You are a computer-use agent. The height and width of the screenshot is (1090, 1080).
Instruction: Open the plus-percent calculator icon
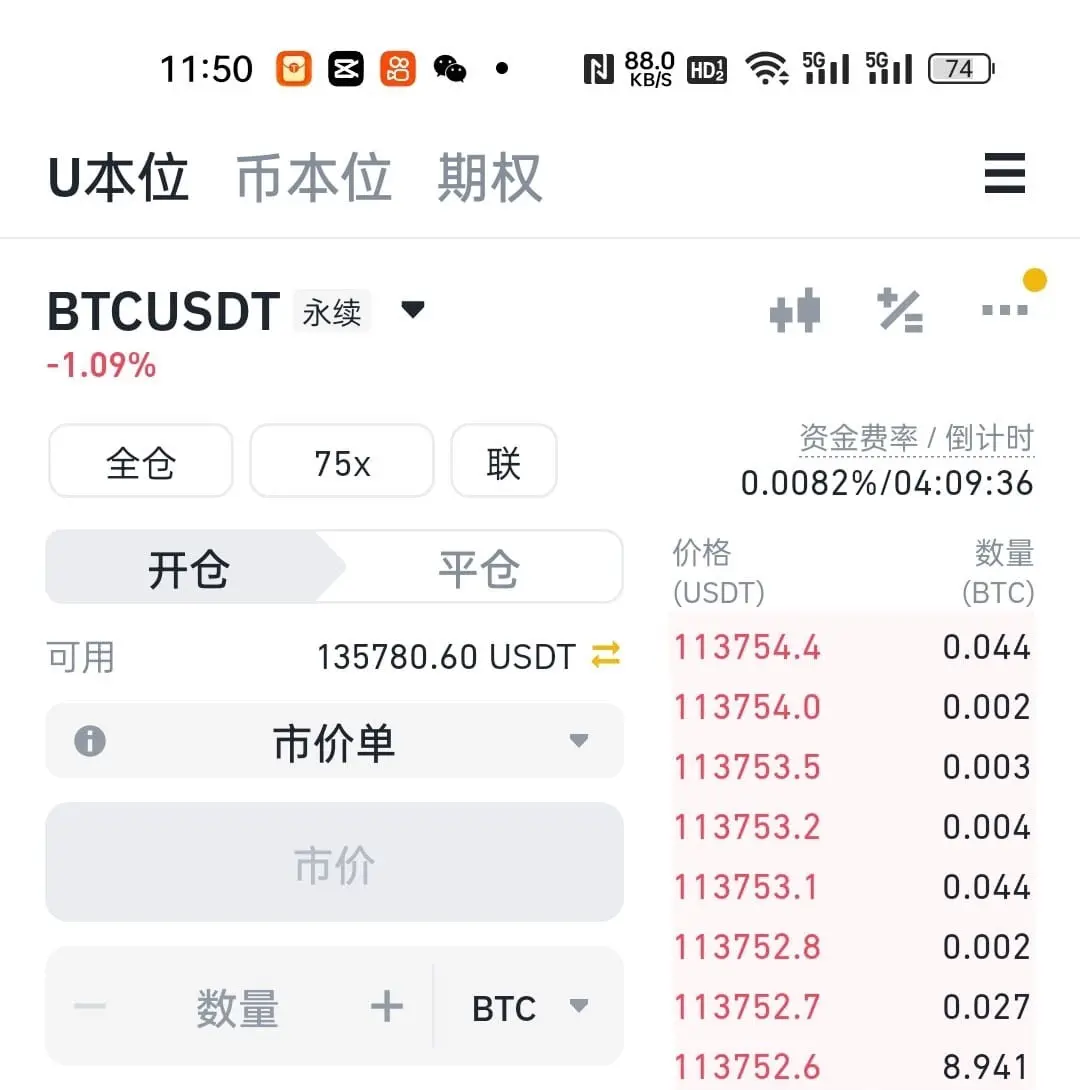(901, 310)
